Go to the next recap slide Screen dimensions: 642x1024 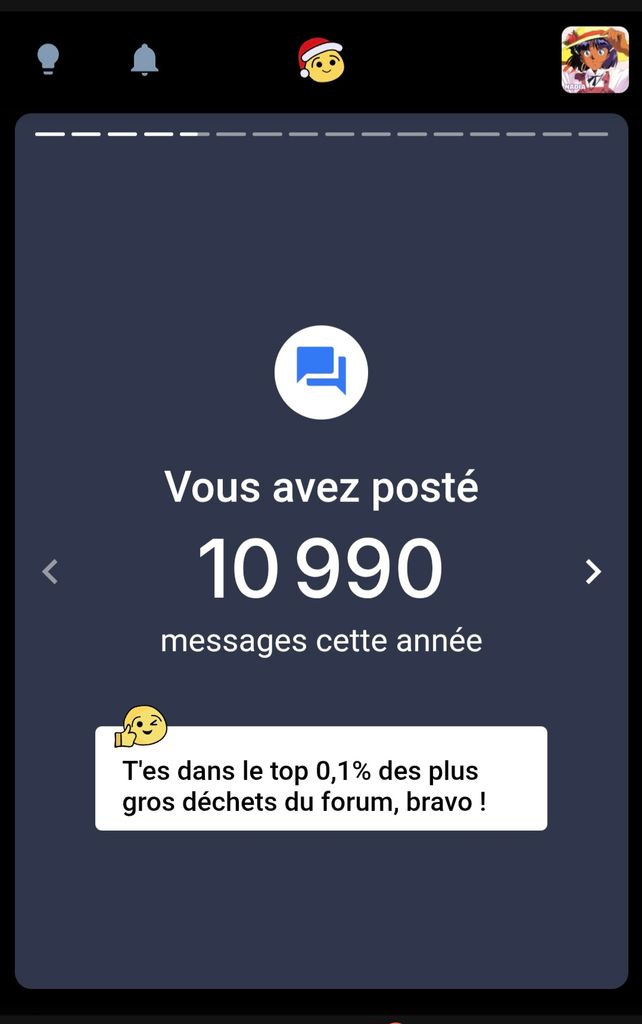(593, 571)
